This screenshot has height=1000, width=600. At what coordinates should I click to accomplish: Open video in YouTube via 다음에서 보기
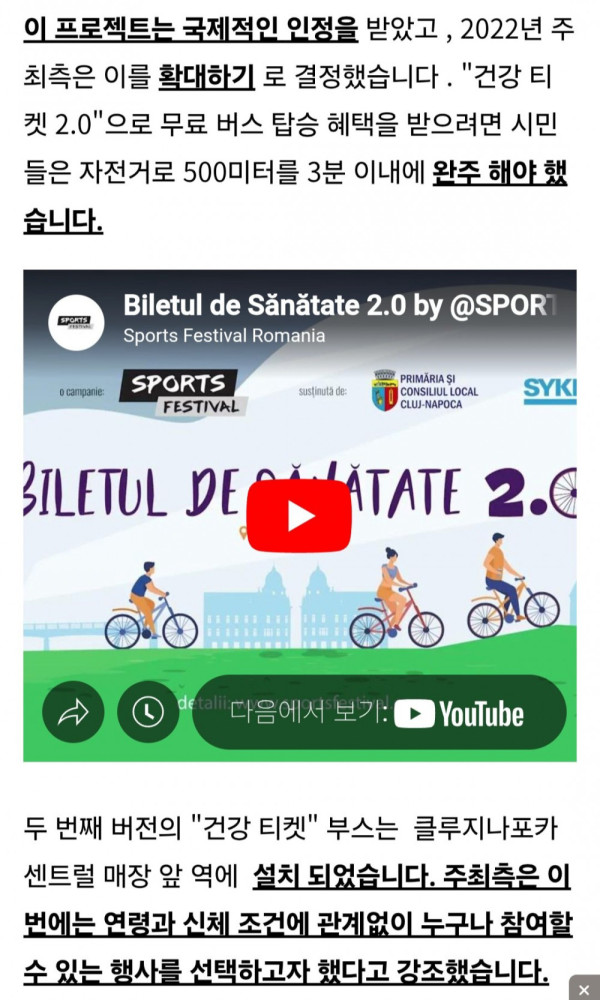point(378,713)
